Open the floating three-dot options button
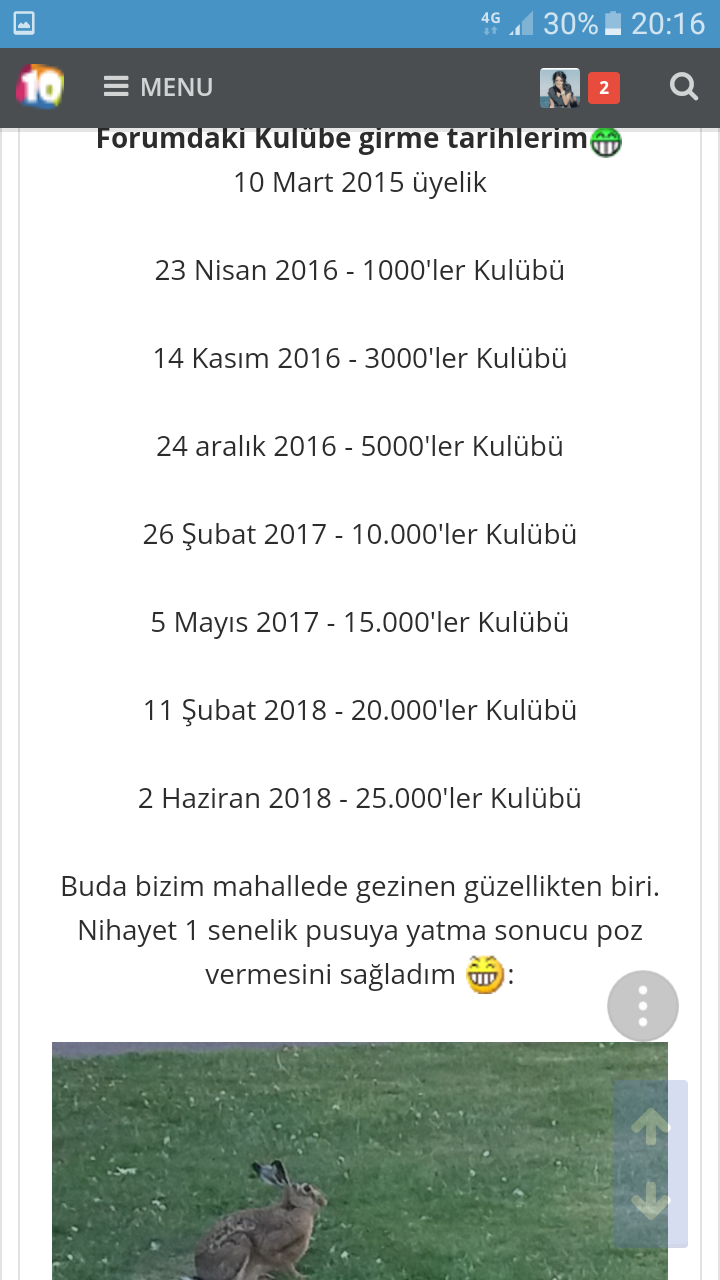Viewport: 720px width, 1280px height. 643,1006
